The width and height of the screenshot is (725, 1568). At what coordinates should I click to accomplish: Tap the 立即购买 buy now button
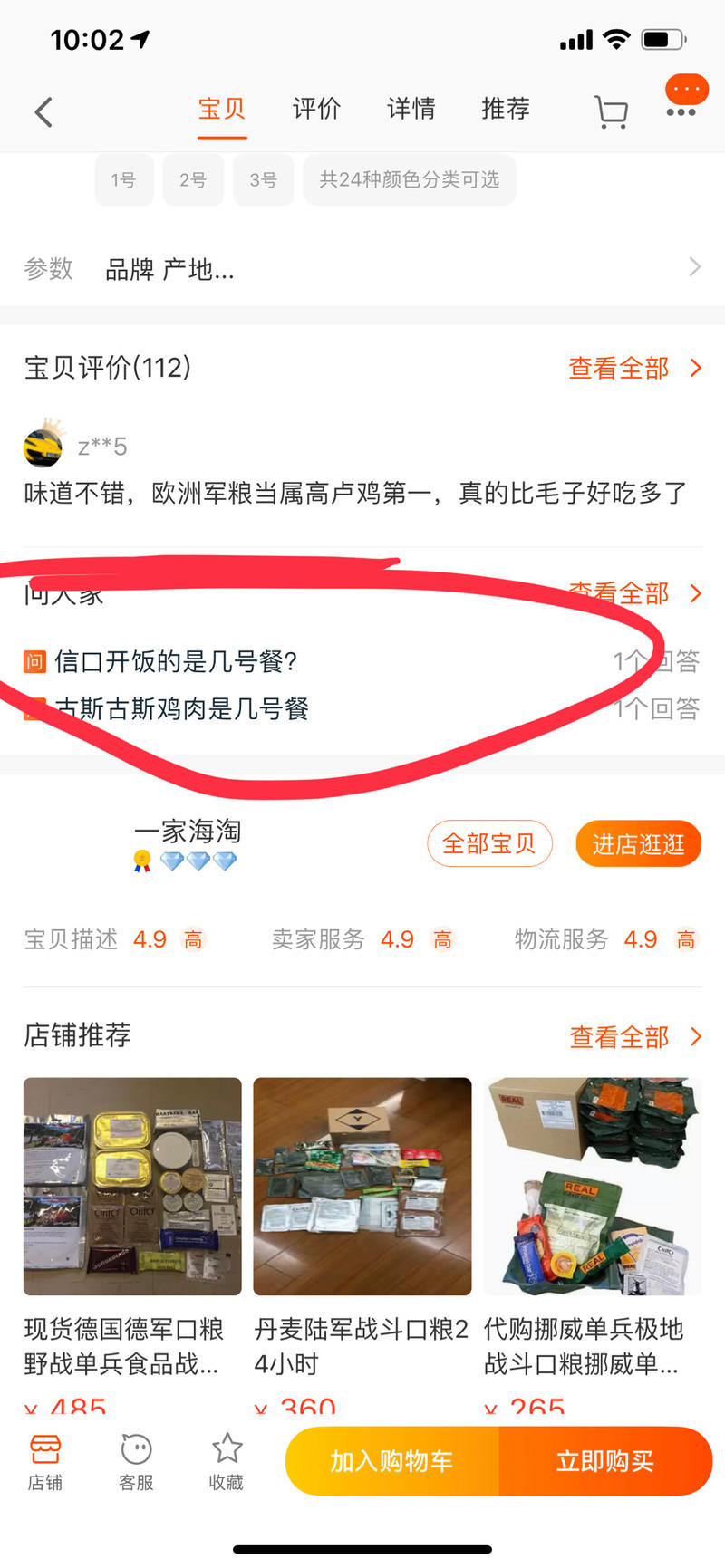[x=605, y=1460]
